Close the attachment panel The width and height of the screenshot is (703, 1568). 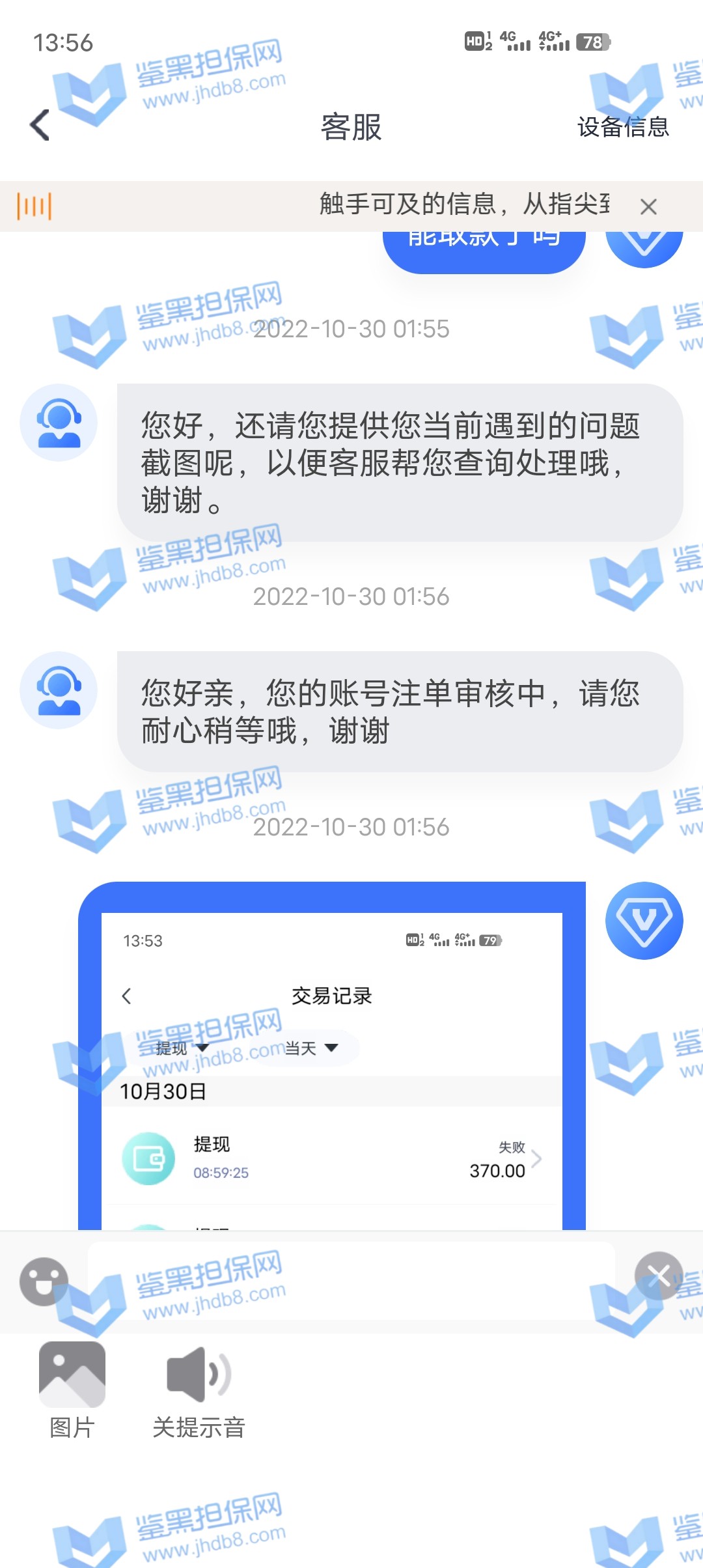658,1276
